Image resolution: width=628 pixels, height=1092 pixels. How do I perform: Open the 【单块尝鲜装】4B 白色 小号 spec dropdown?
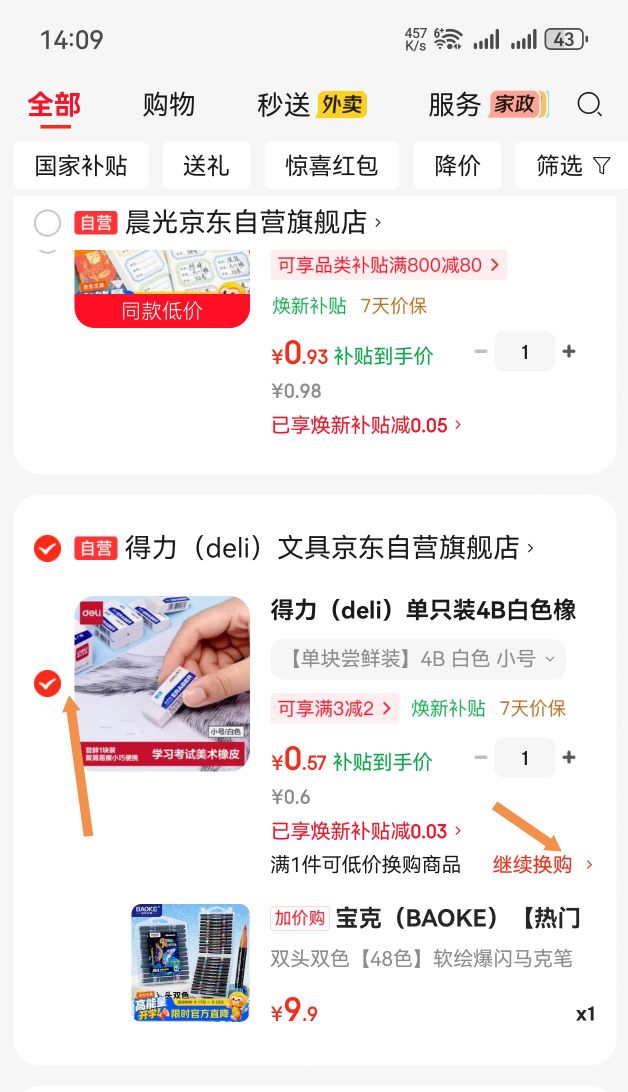[x=418, y=658]
